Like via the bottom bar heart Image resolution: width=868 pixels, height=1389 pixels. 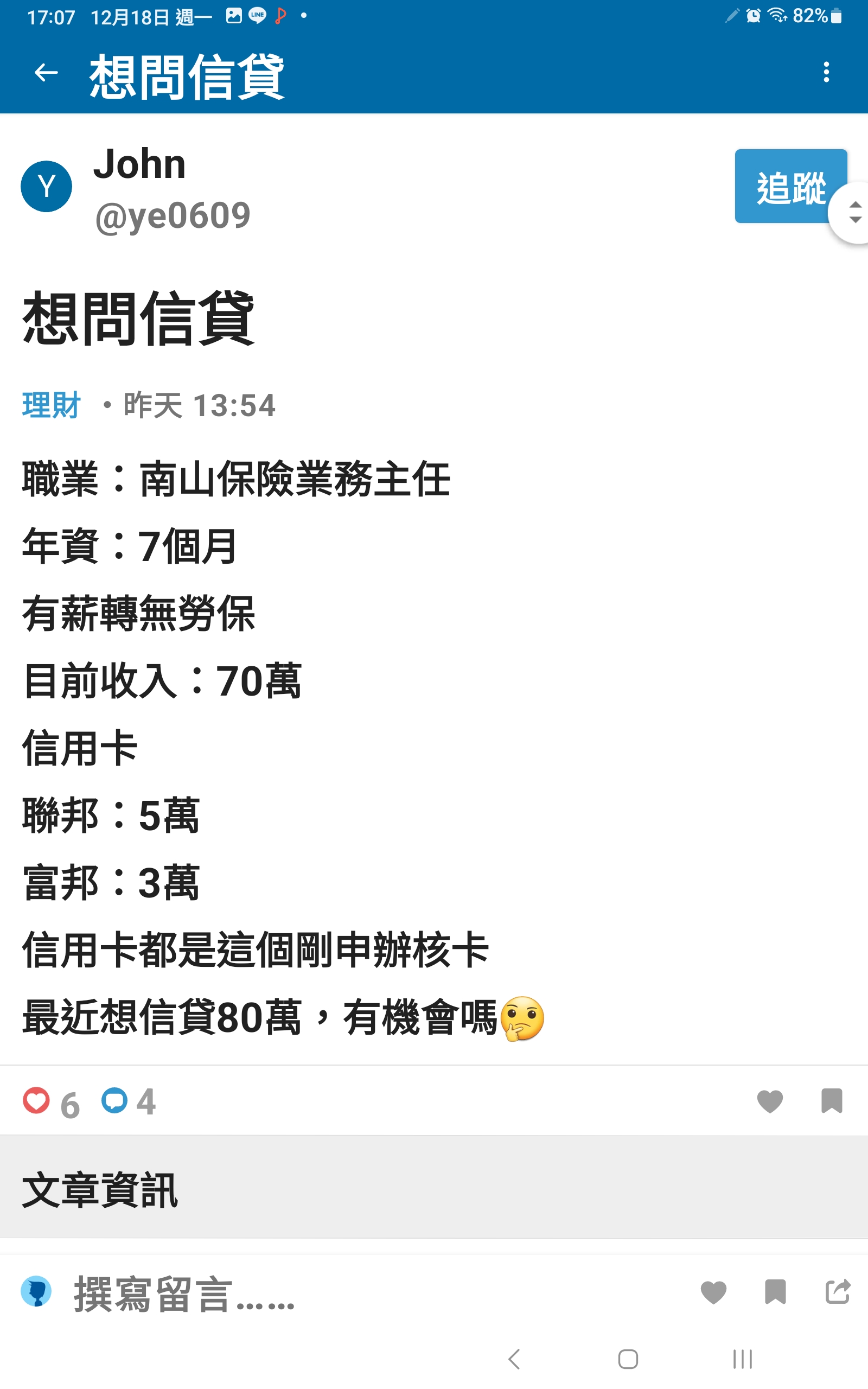(713, 1292)
